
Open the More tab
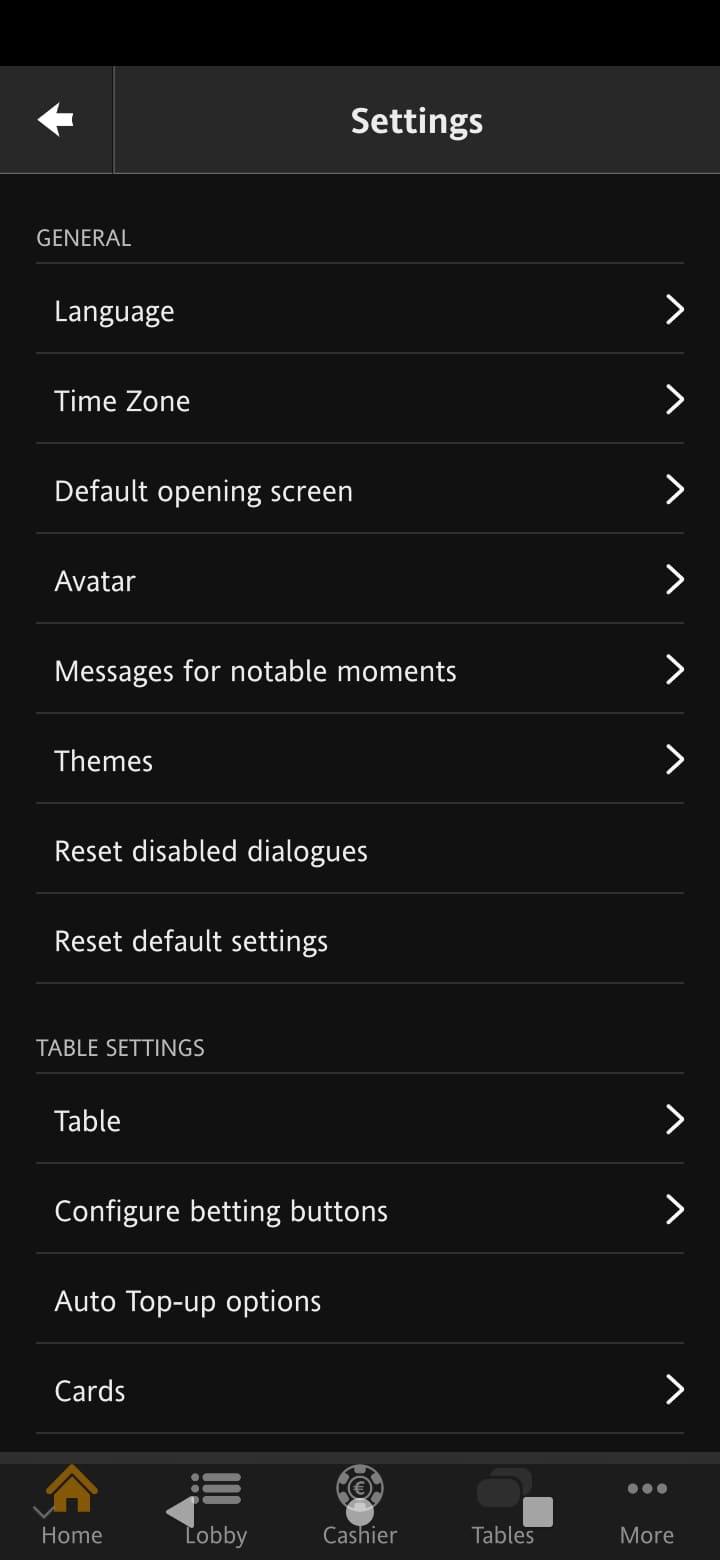pos(647,1506)
